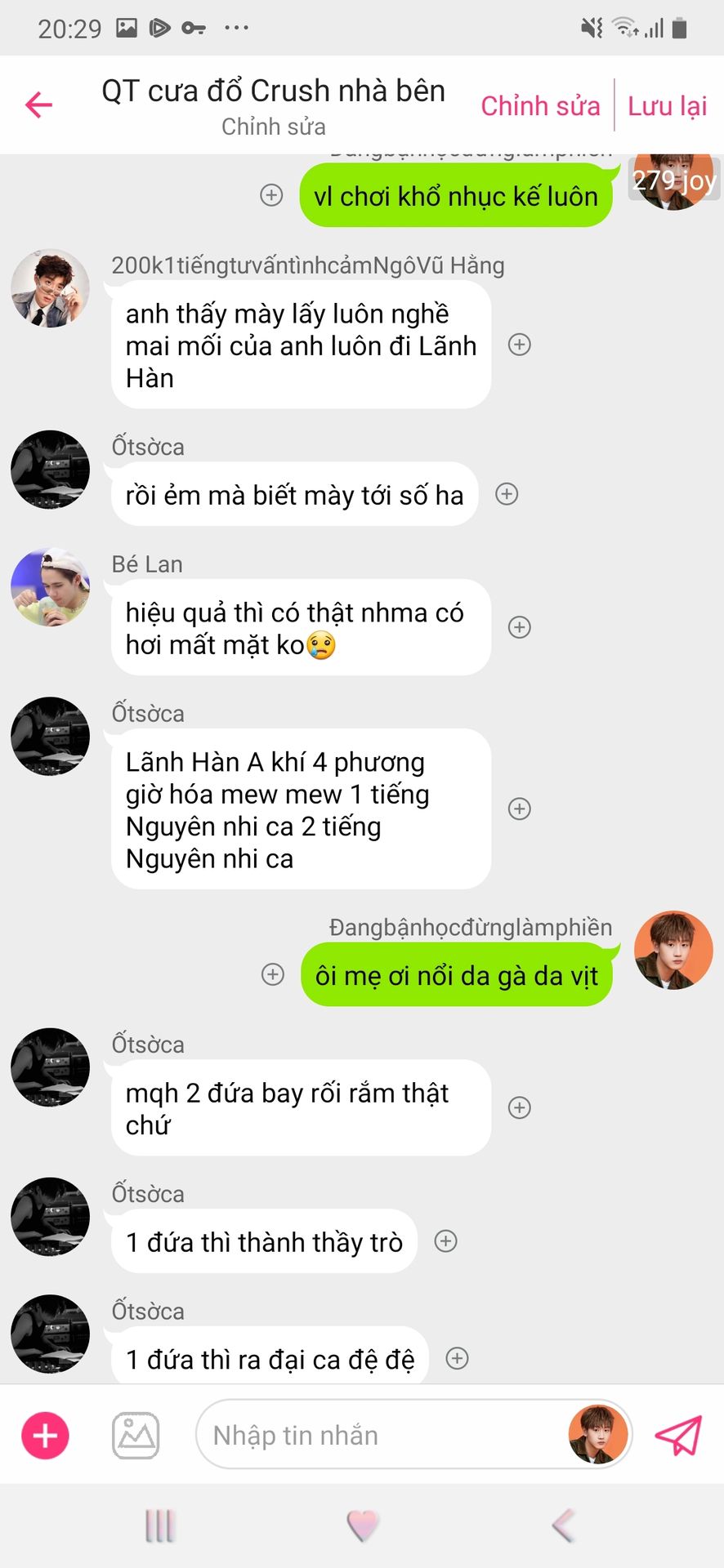Tap plus icon beside 'vl chơi khổ nhục kế luôn'

(x=271, y=195)
